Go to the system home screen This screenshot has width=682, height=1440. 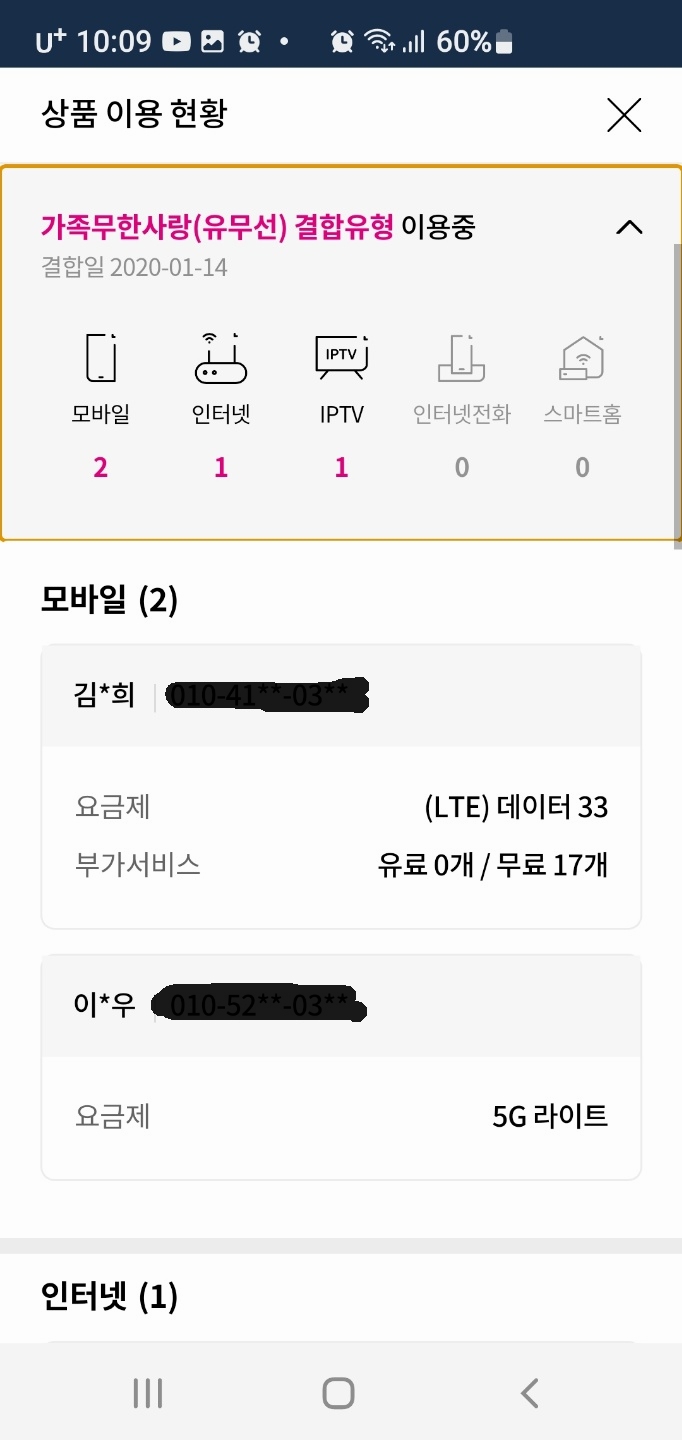339,1392
